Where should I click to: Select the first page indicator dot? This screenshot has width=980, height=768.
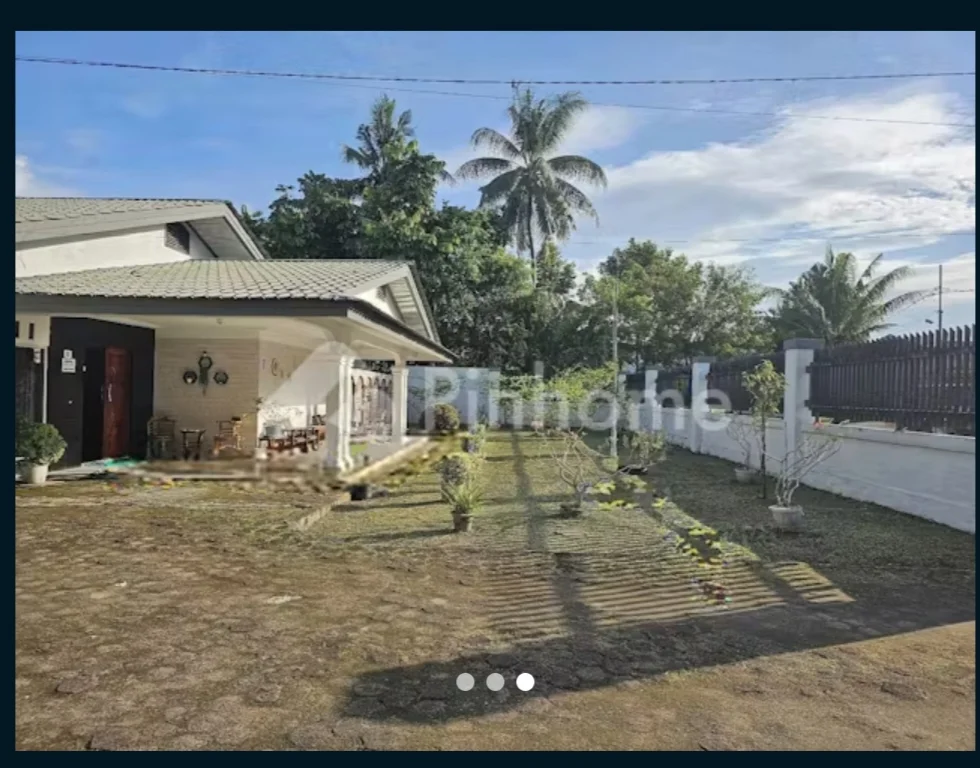pyautogui.click(x=465, y=682)
